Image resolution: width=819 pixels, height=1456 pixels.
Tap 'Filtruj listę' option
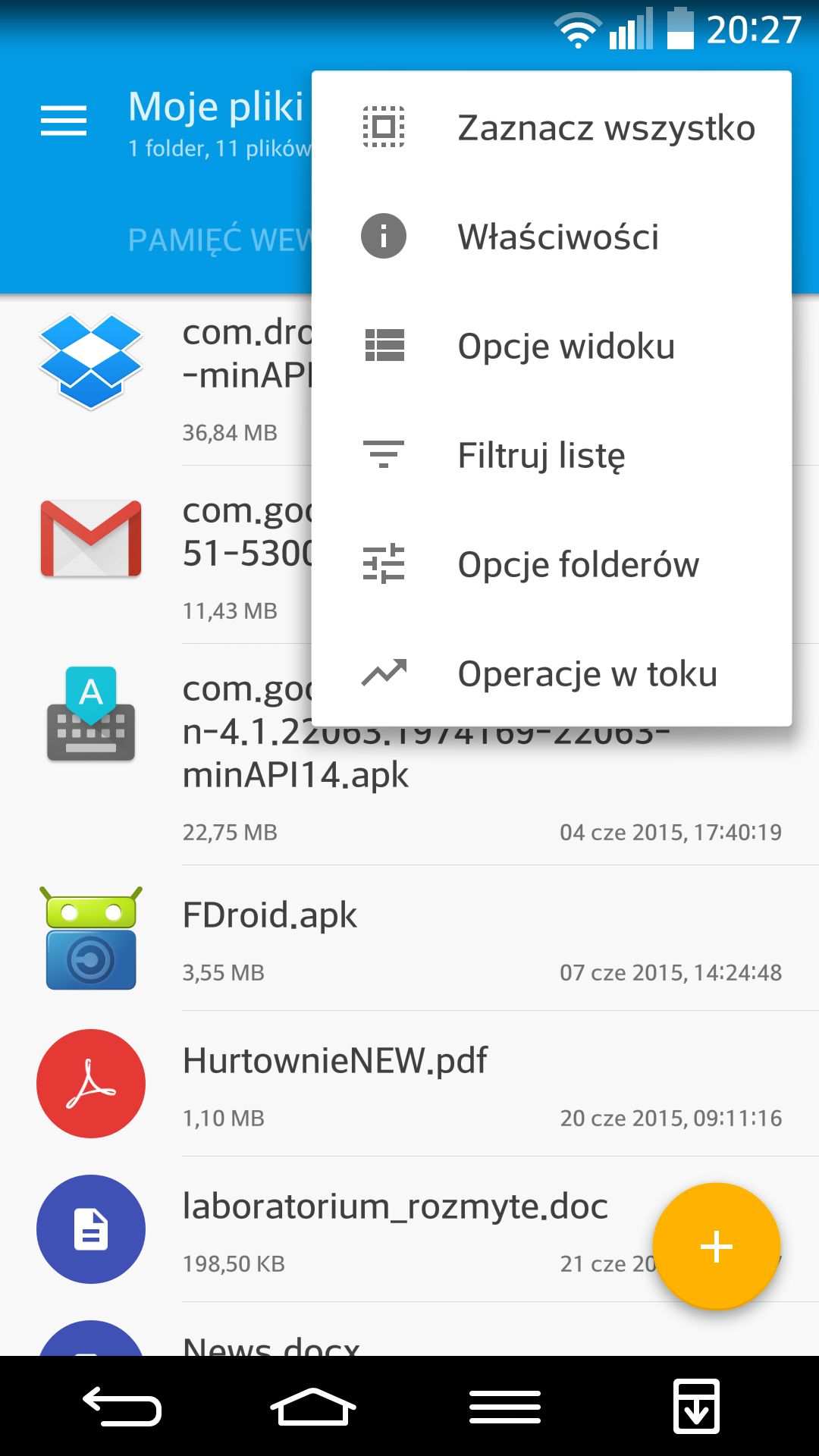551,454
